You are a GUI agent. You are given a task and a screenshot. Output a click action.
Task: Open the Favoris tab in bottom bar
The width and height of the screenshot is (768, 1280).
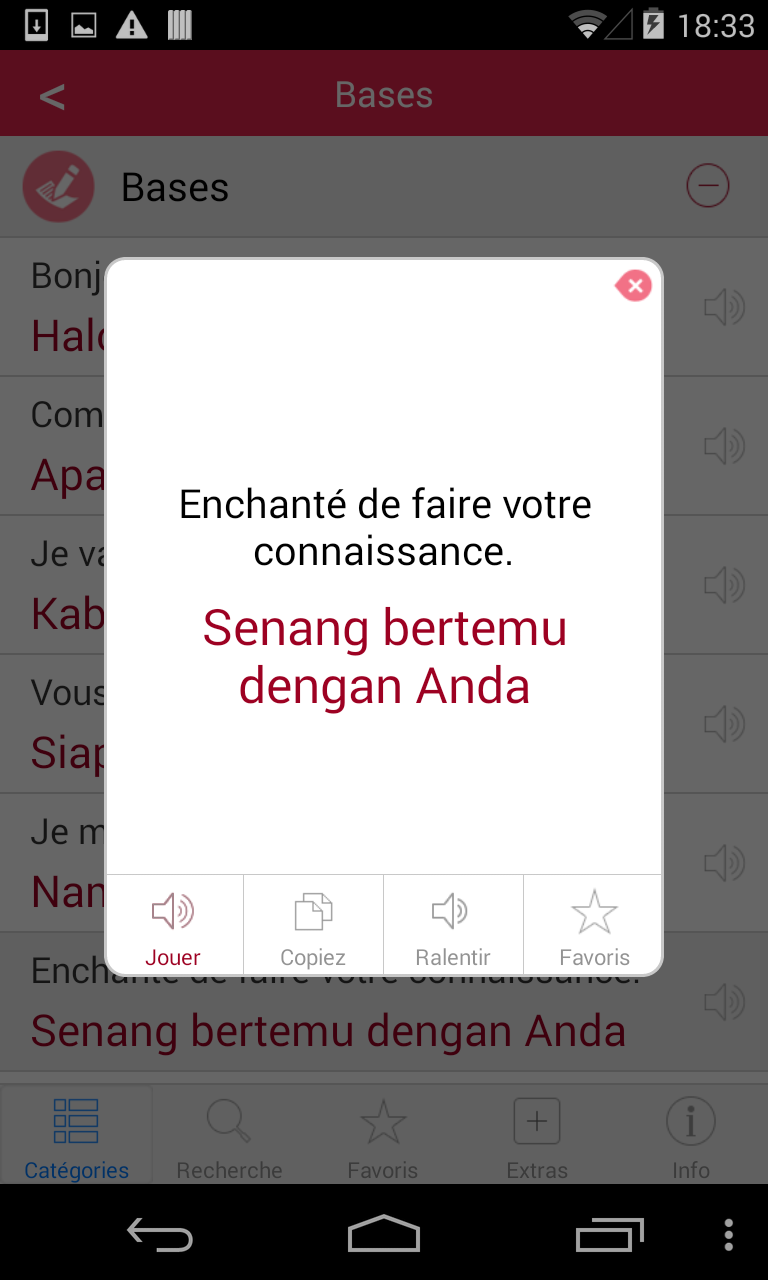(x=383, y=1137)
